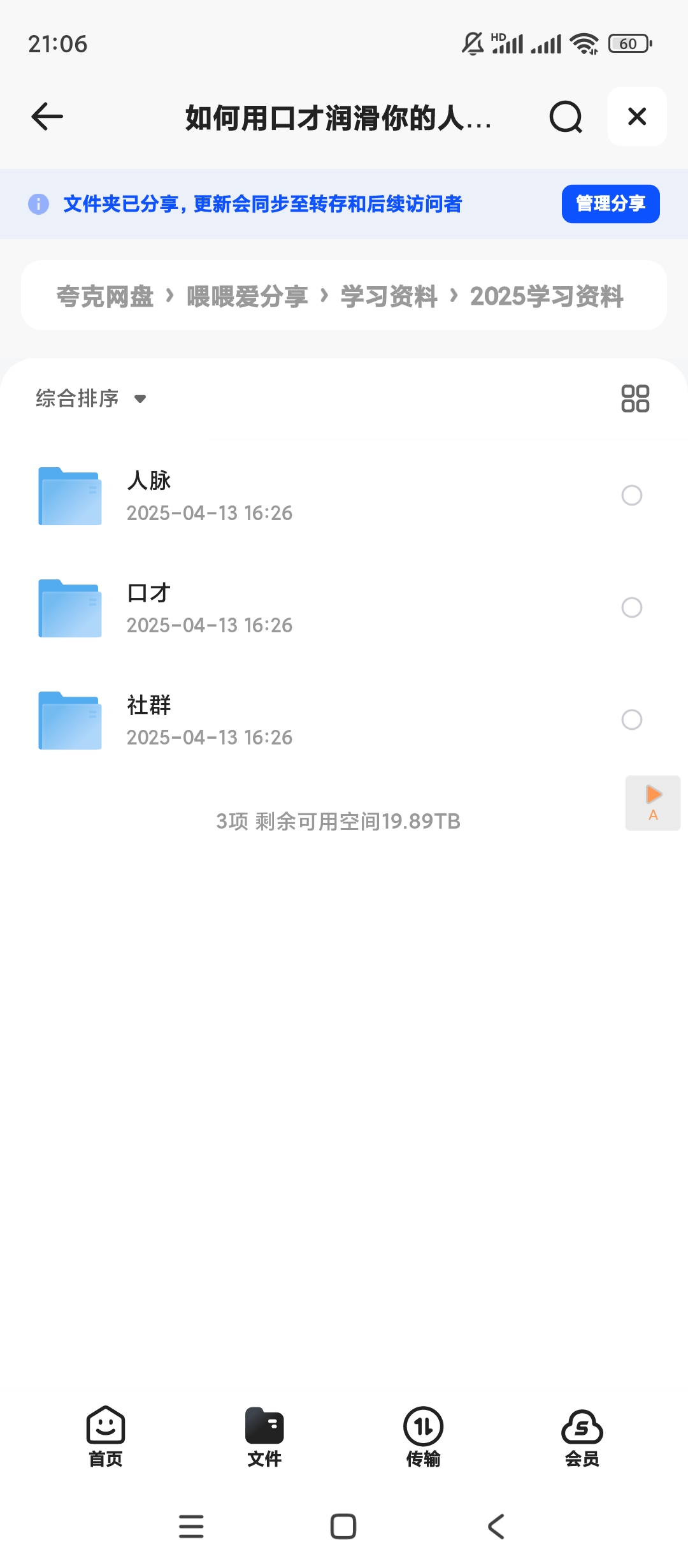The image size is (688, 1568).
Task: Navigate to 喂喂爱分享 in the breadcrumb
Action: [x=247, y=296]
